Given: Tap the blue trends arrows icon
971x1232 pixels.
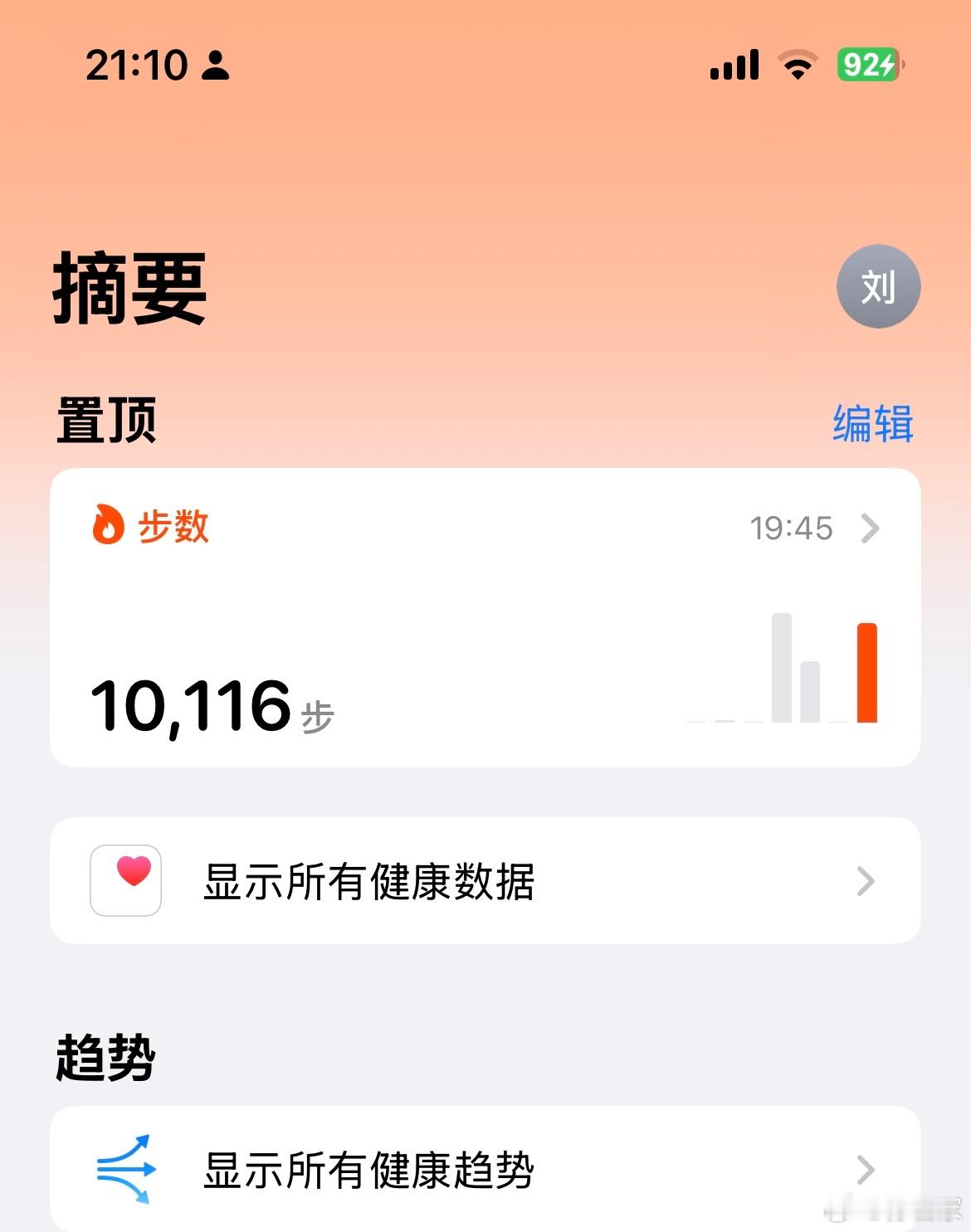Looking at the screenshot, I should (126, 1168).
